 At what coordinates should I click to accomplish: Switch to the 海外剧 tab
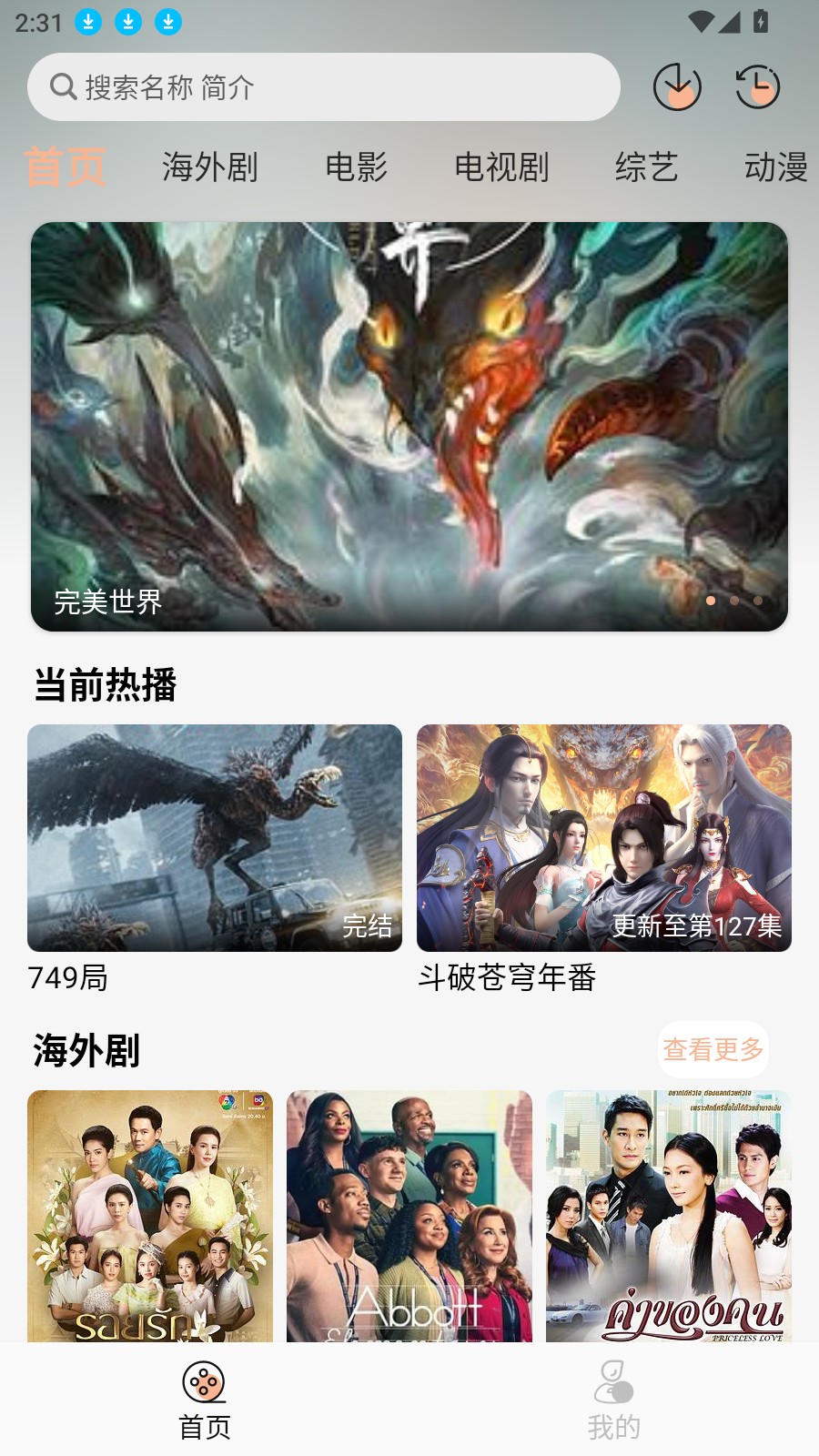coord(209,167)
